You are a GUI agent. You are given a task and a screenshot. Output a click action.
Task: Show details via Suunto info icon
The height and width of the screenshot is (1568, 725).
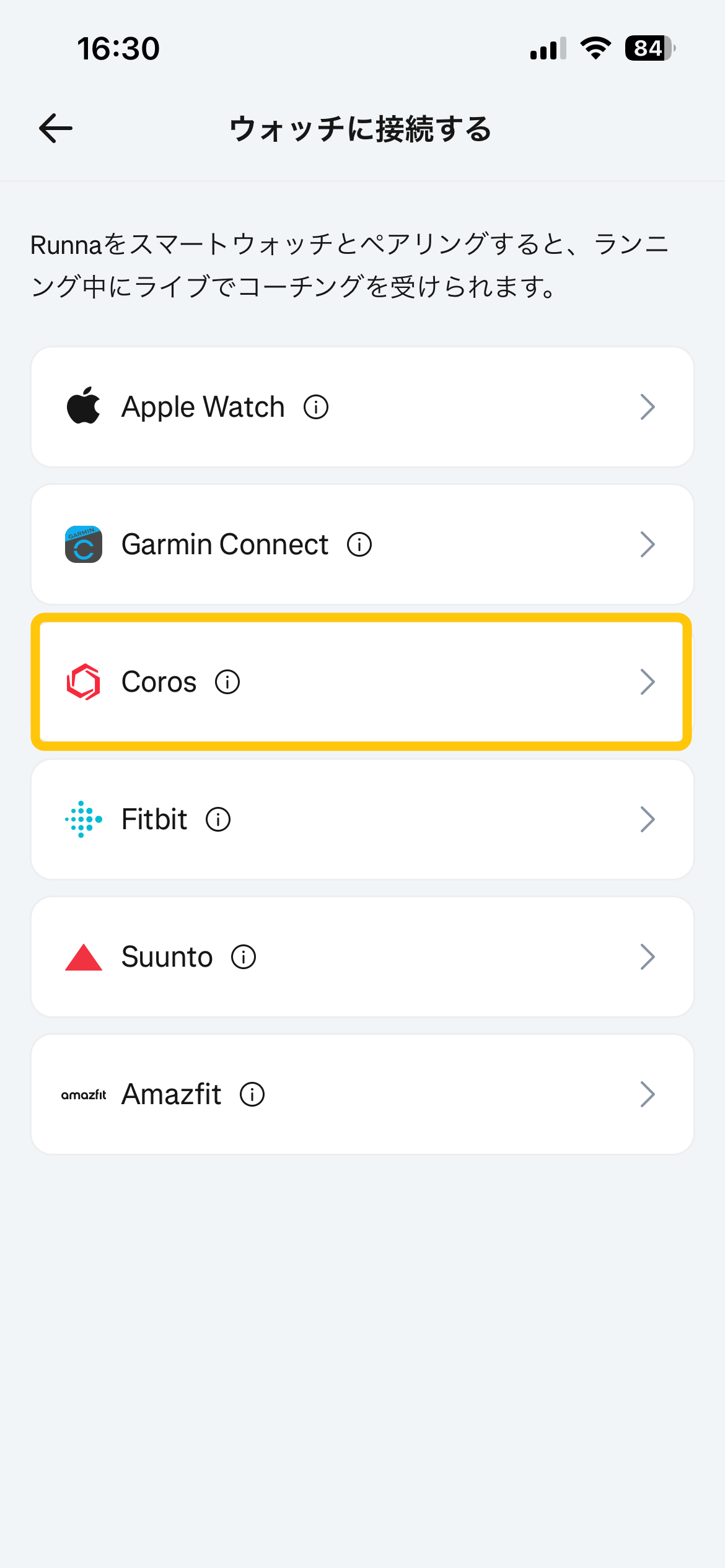(244, 957)
